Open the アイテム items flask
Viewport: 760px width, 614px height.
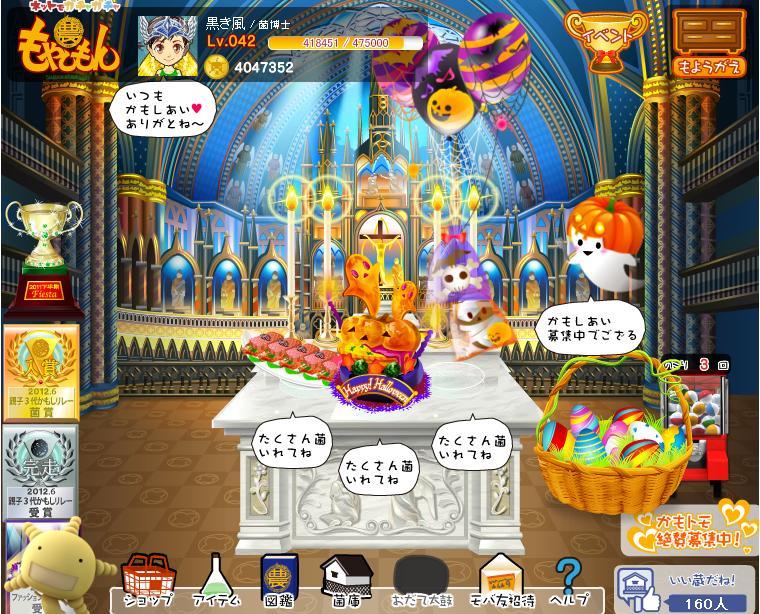tap(215, 578)
